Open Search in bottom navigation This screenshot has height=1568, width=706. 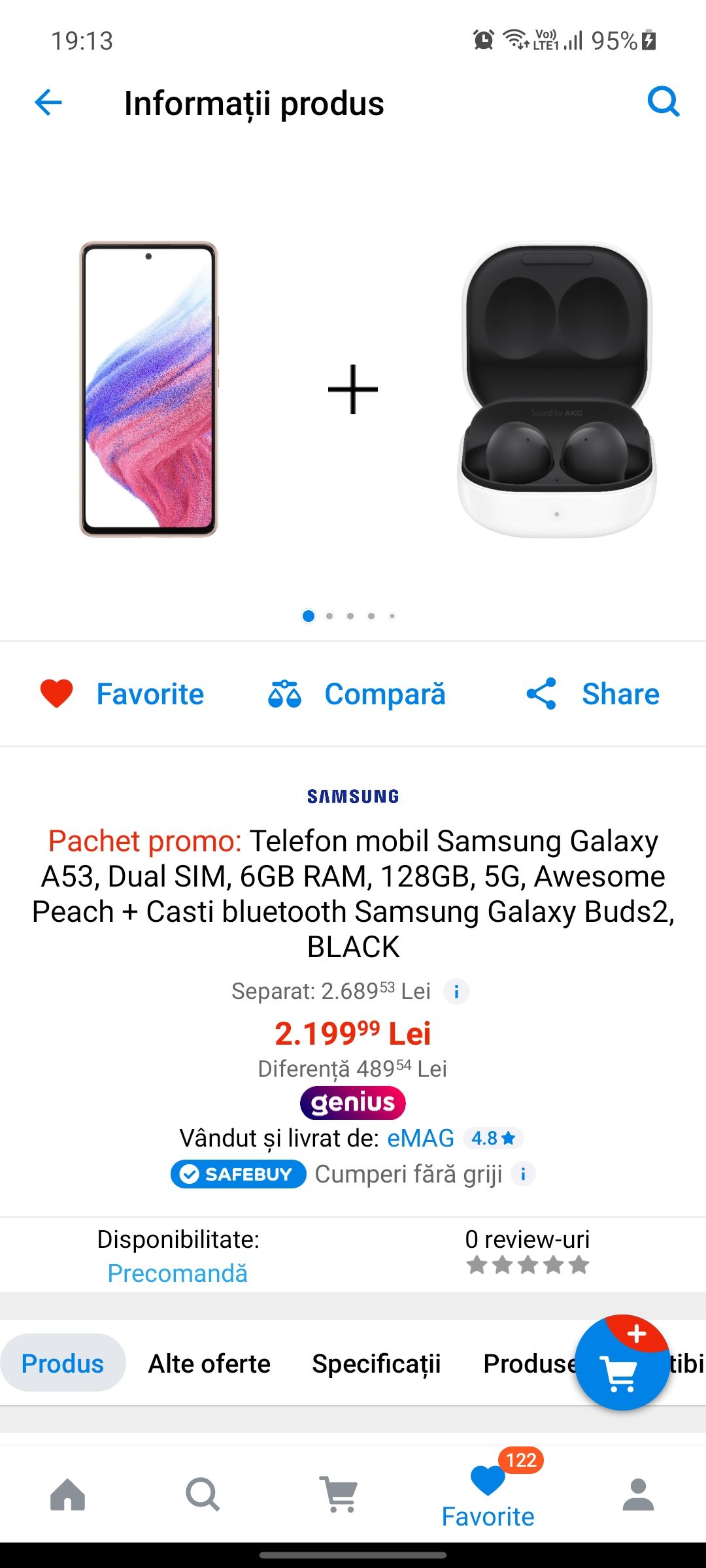[203, 1495]
